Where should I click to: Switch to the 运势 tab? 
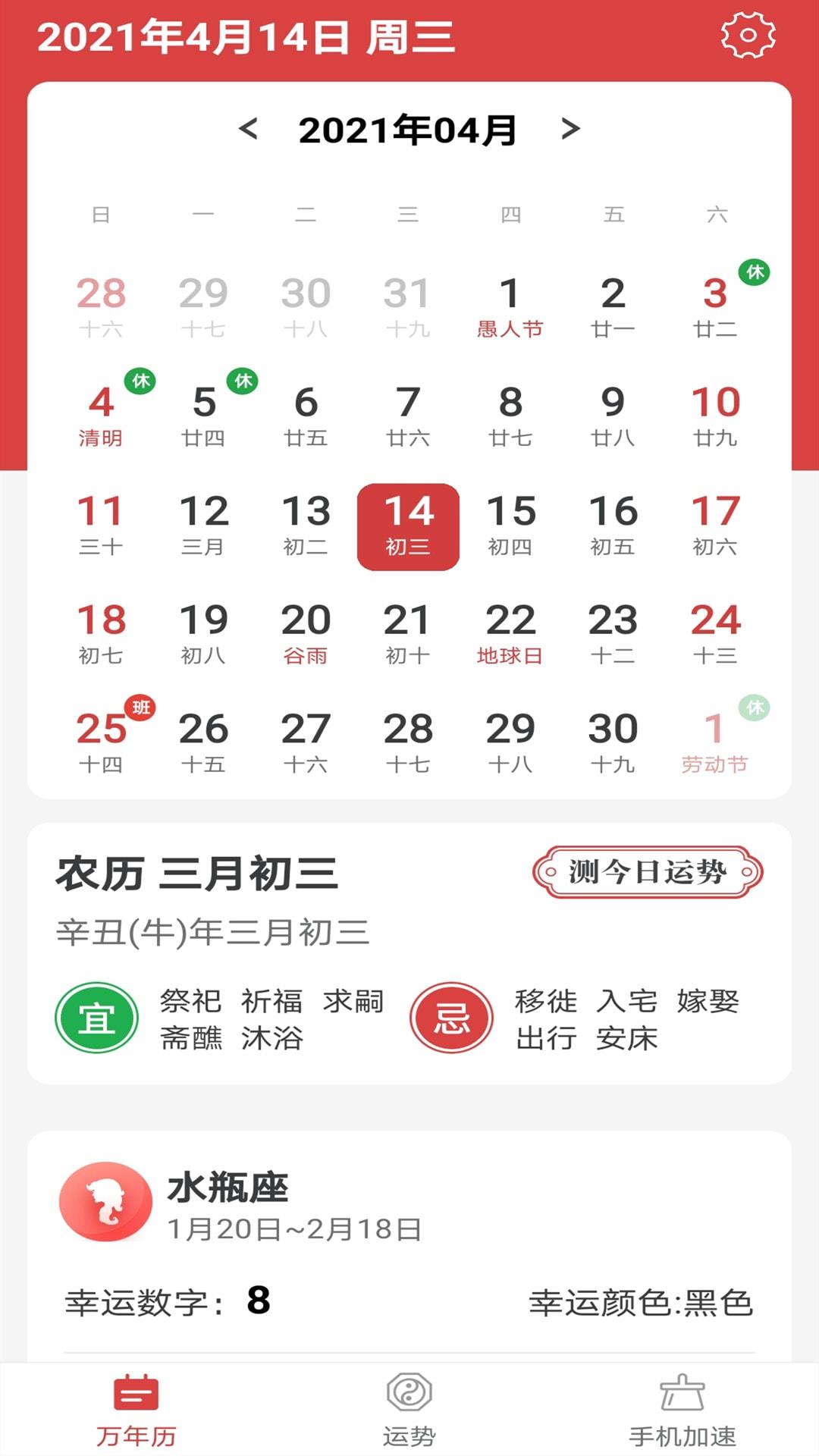[409, 1409]
